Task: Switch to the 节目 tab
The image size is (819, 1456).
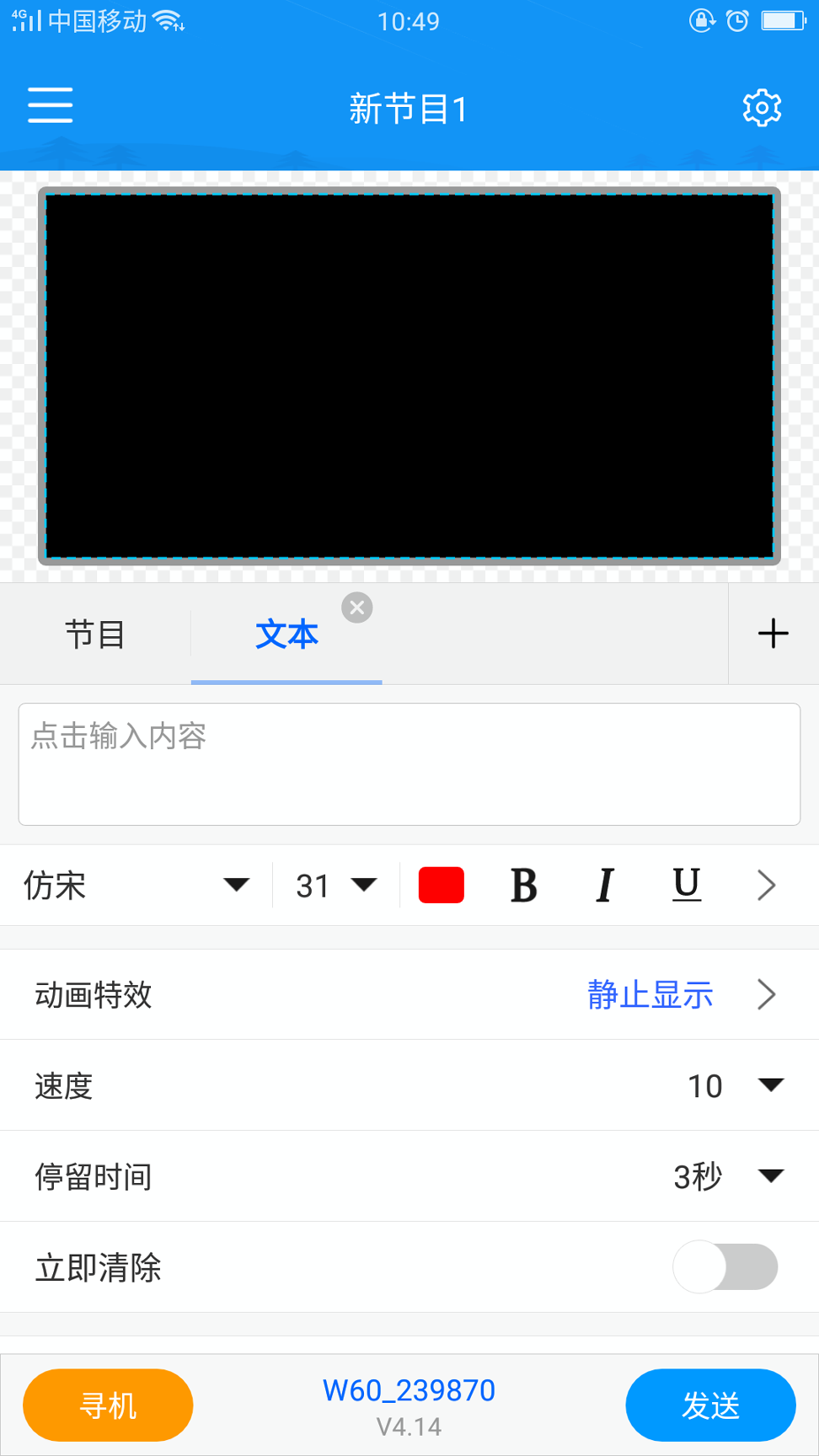Action: coord(95,634)
